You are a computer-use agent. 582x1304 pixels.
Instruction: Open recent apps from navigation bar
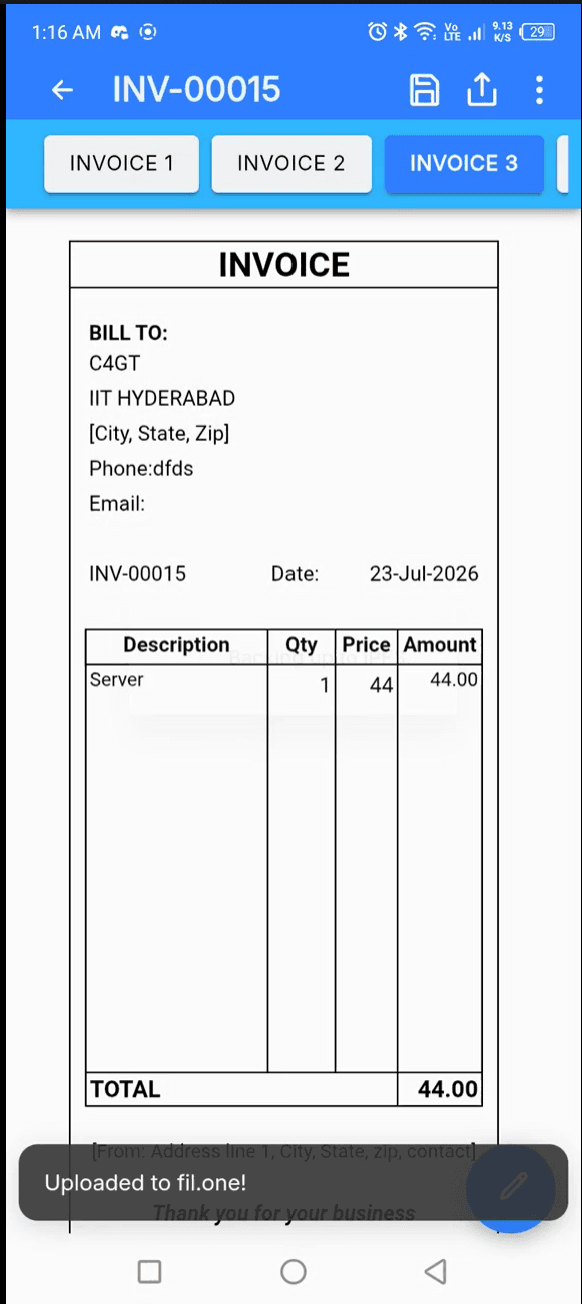pyautogui.click(x=149, y=1271)
